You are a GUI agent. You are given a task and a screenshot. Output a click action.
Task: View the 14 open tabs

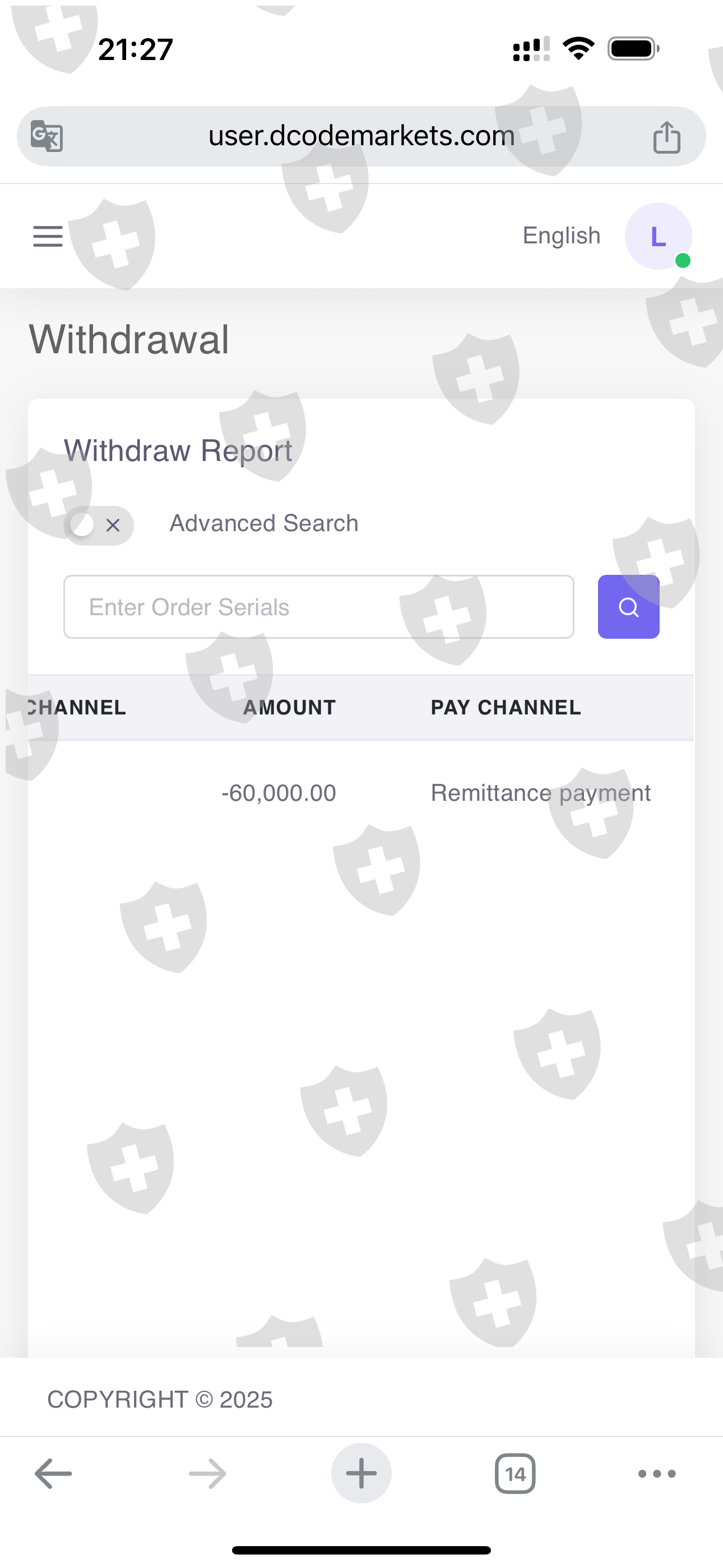coord(516,1474)
